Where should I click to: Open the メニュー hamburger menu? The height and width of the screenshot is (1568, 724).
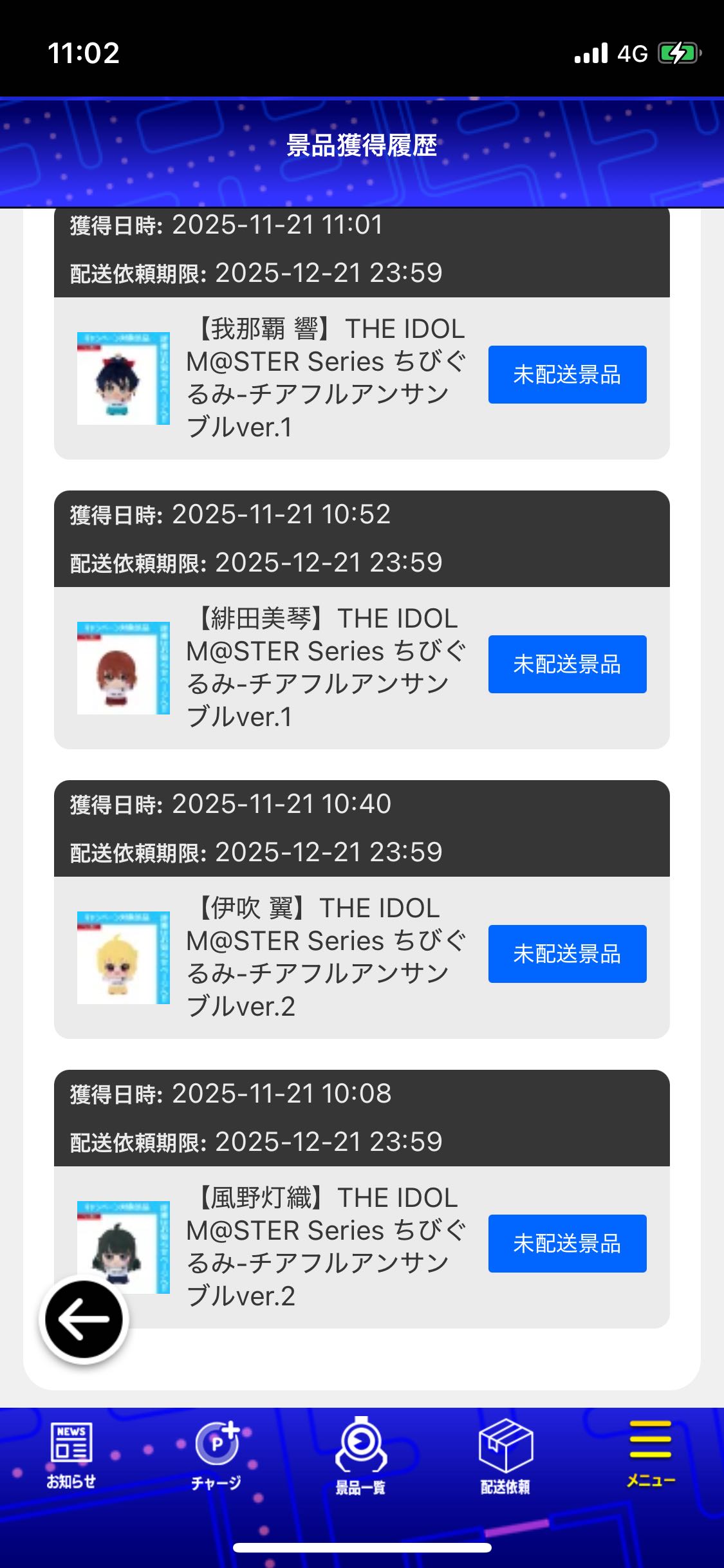click(651, 1451)
